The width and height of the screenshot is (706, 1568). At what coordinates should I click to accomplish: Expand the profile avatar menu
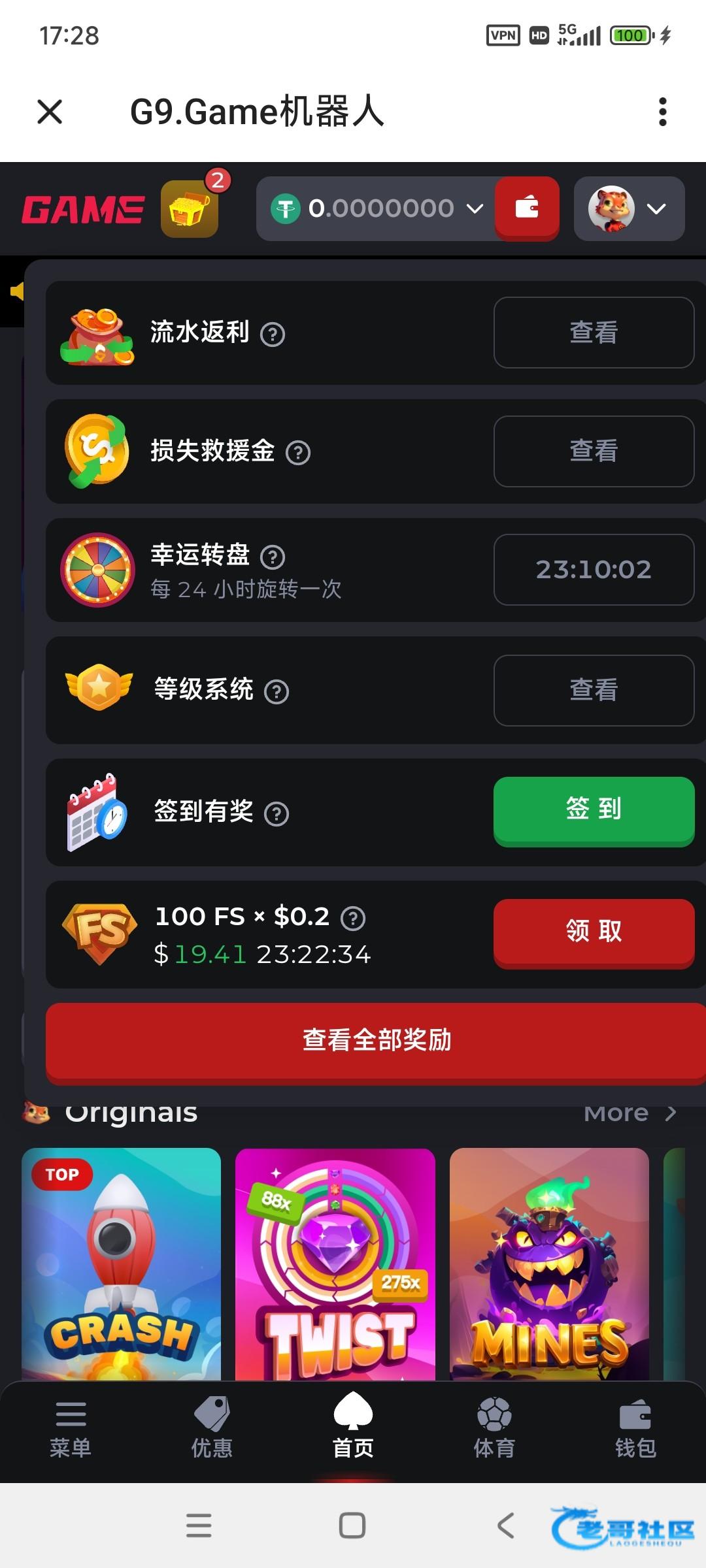tap(629, 209)
